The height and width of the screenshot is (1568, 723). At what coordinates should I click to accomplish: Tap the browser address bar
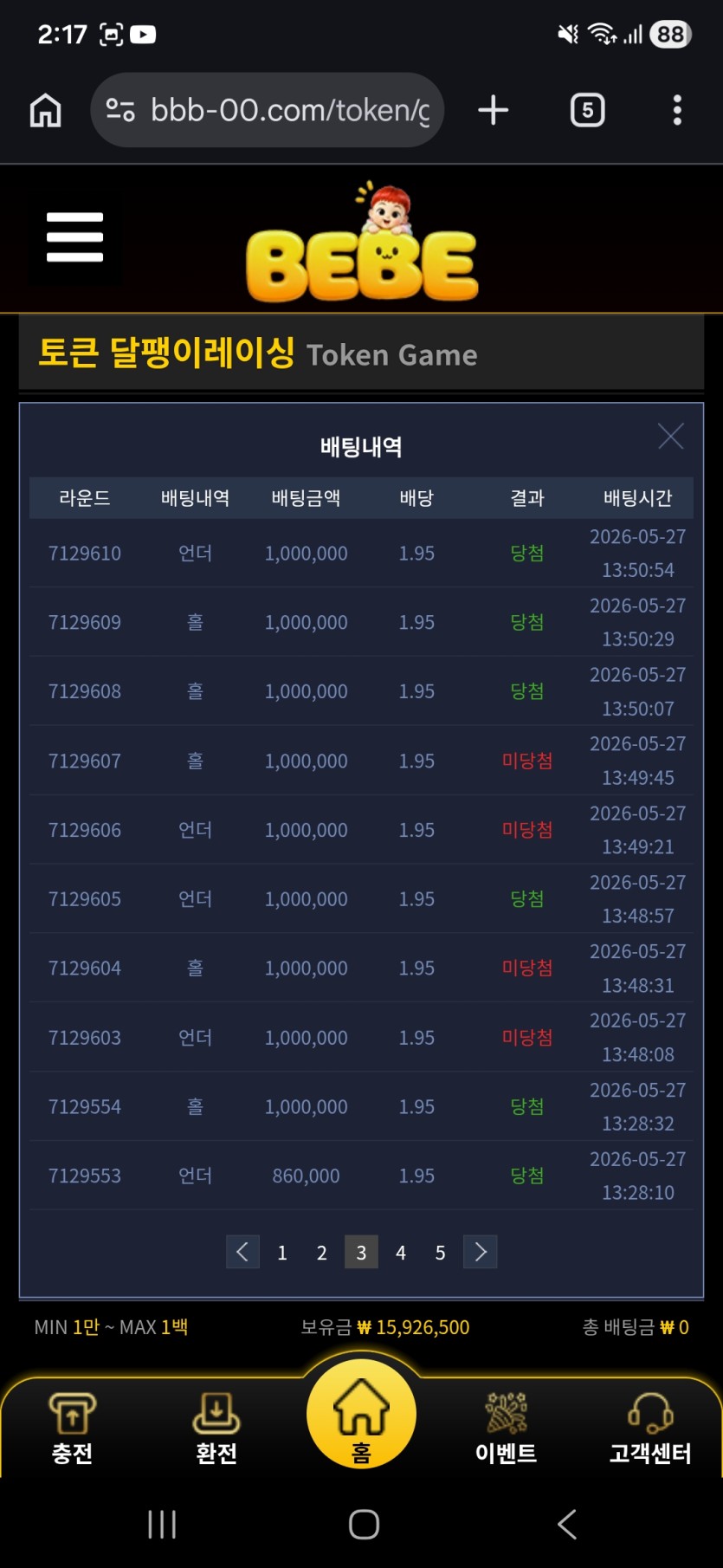click(x=268, y=110)
